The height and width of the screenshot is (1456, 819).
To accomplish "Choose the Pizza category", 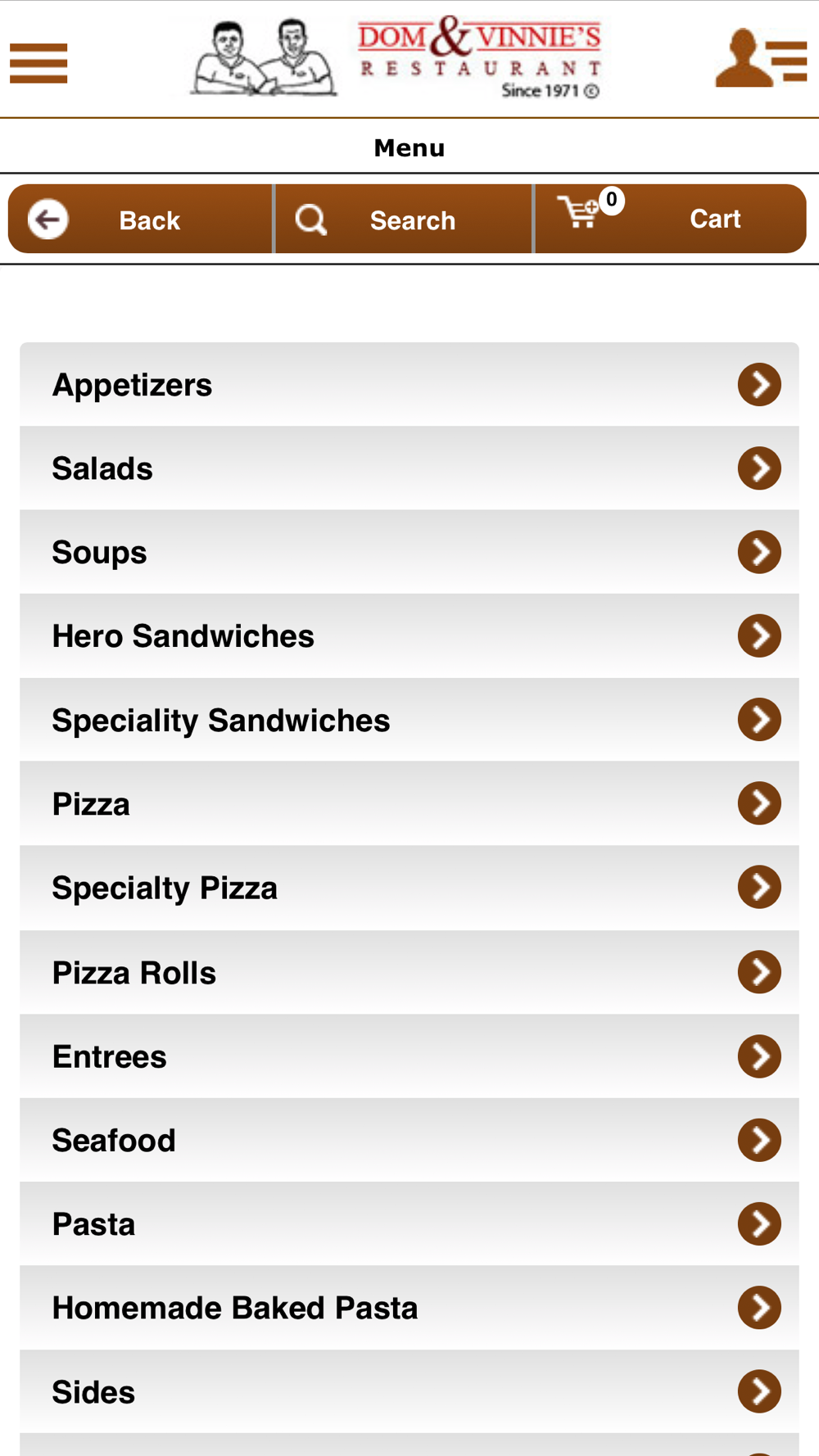I will click(x=409, y=804).
